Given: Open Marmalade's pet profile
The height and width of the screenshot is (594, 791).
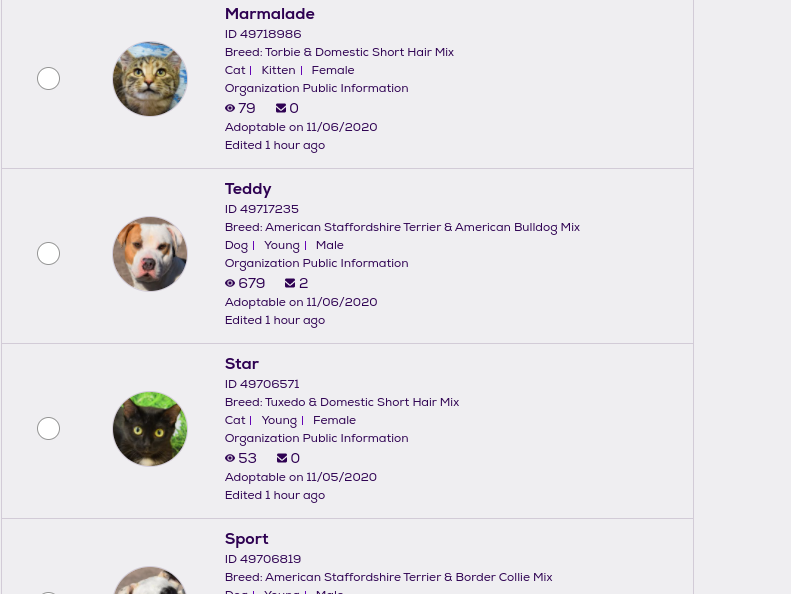Looking at the screenshot, I should [269, 14].
